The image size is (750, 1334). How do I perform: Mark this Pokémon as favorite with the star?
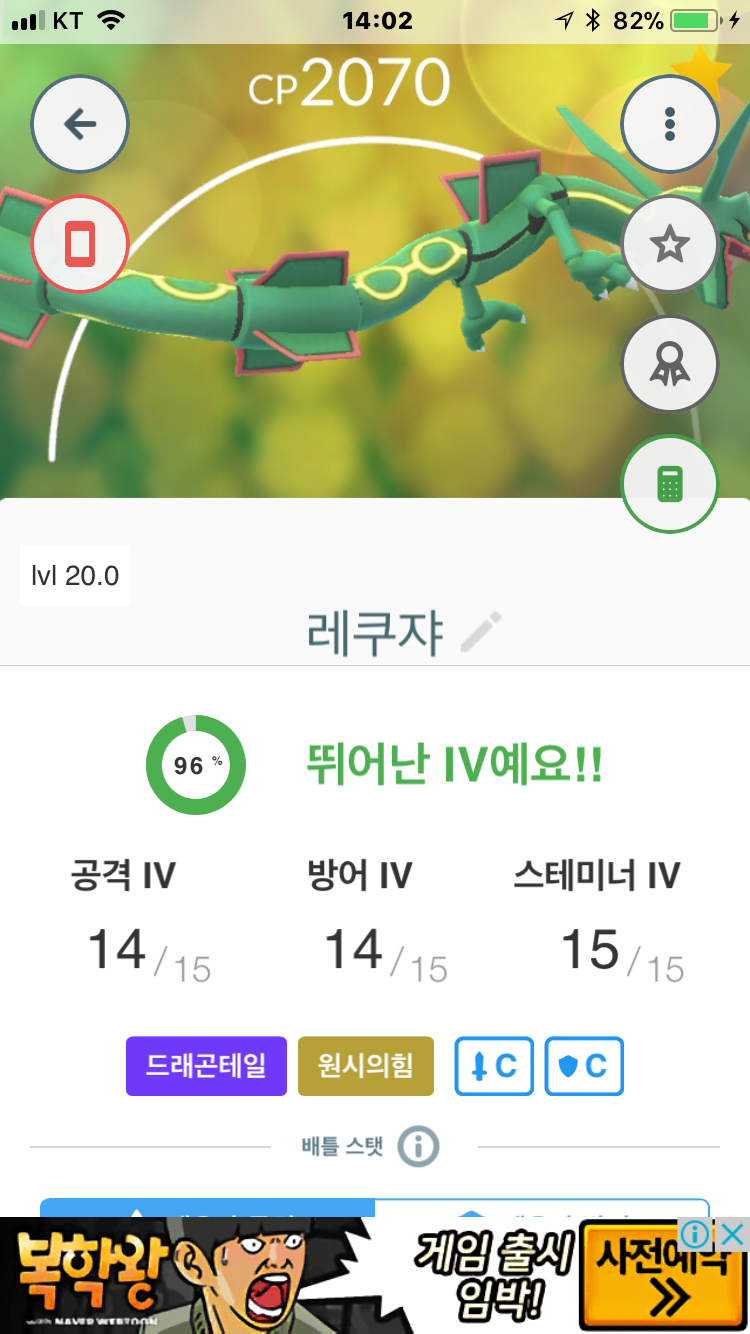coord(670,244)
